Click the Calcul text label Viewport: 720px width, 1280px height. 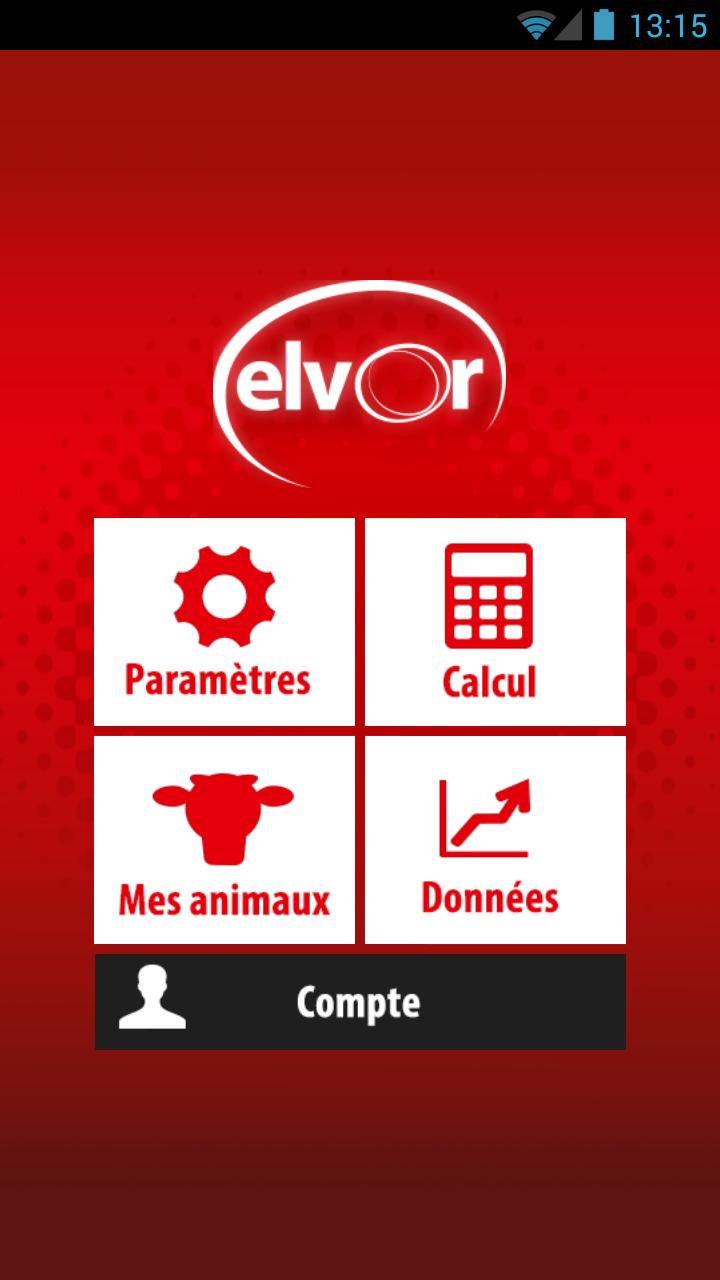click(x=489, y=682)
